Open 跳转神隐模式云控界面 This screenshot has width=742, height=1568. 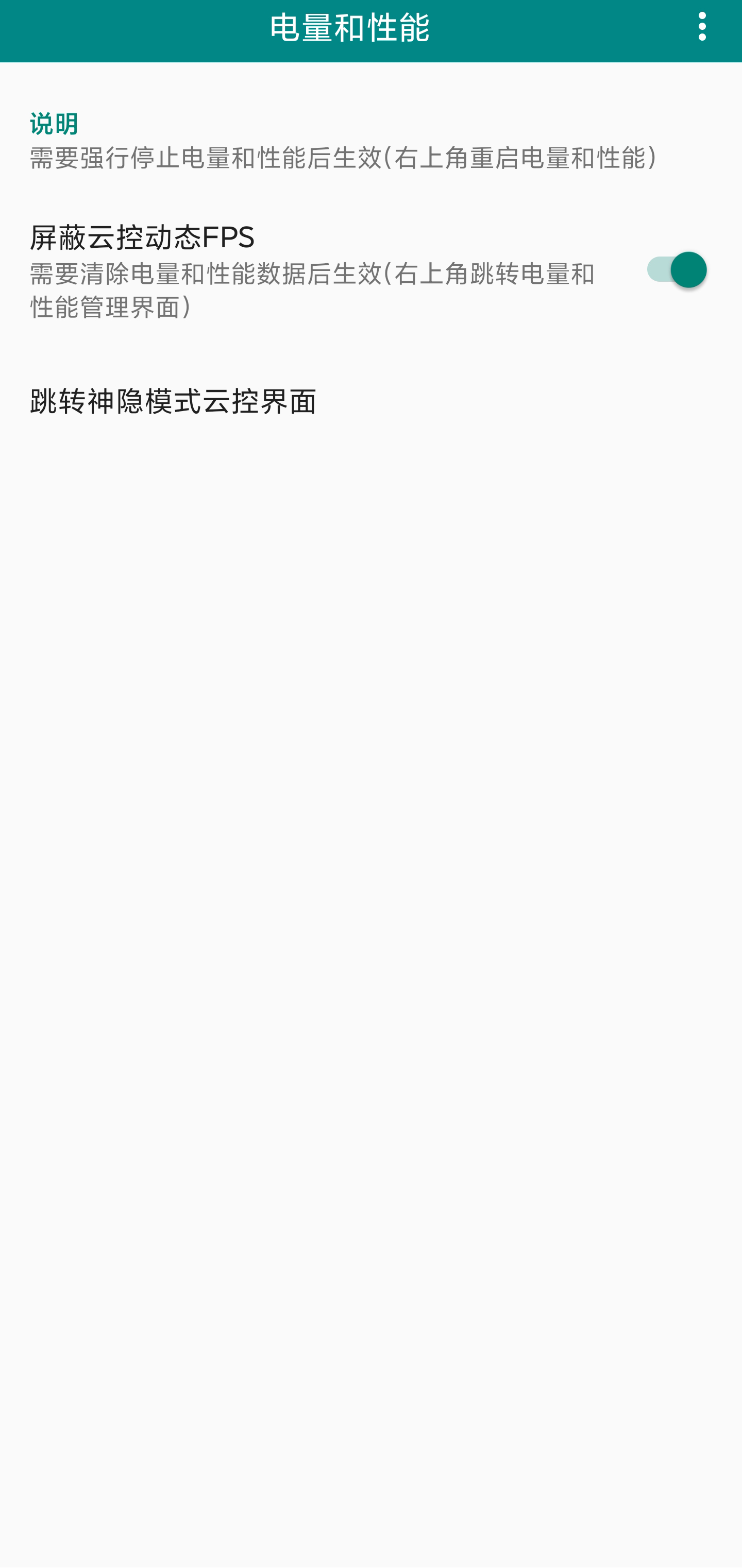point(174,402)
